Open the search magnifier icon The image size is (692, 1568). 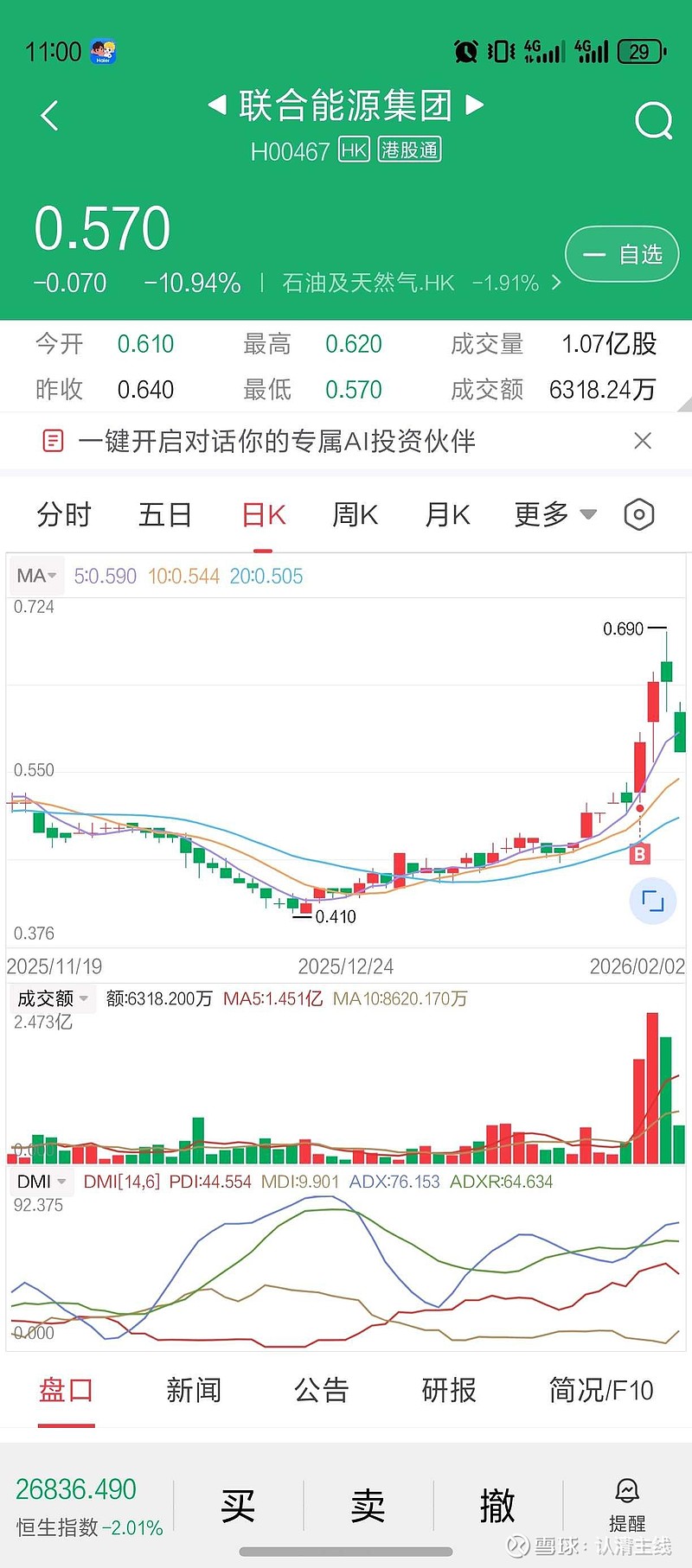(x=653, y=121)
